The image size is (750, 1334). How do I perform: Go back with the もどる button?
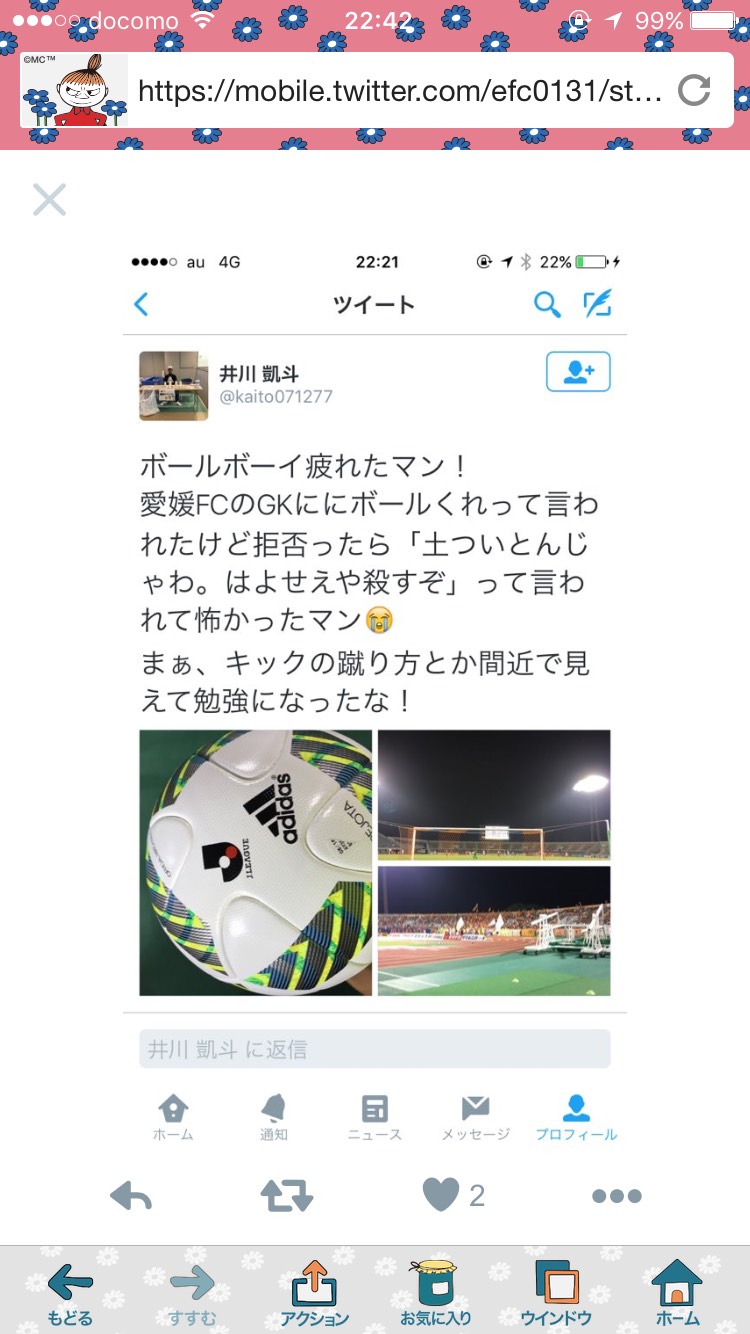click(70, 1292)
